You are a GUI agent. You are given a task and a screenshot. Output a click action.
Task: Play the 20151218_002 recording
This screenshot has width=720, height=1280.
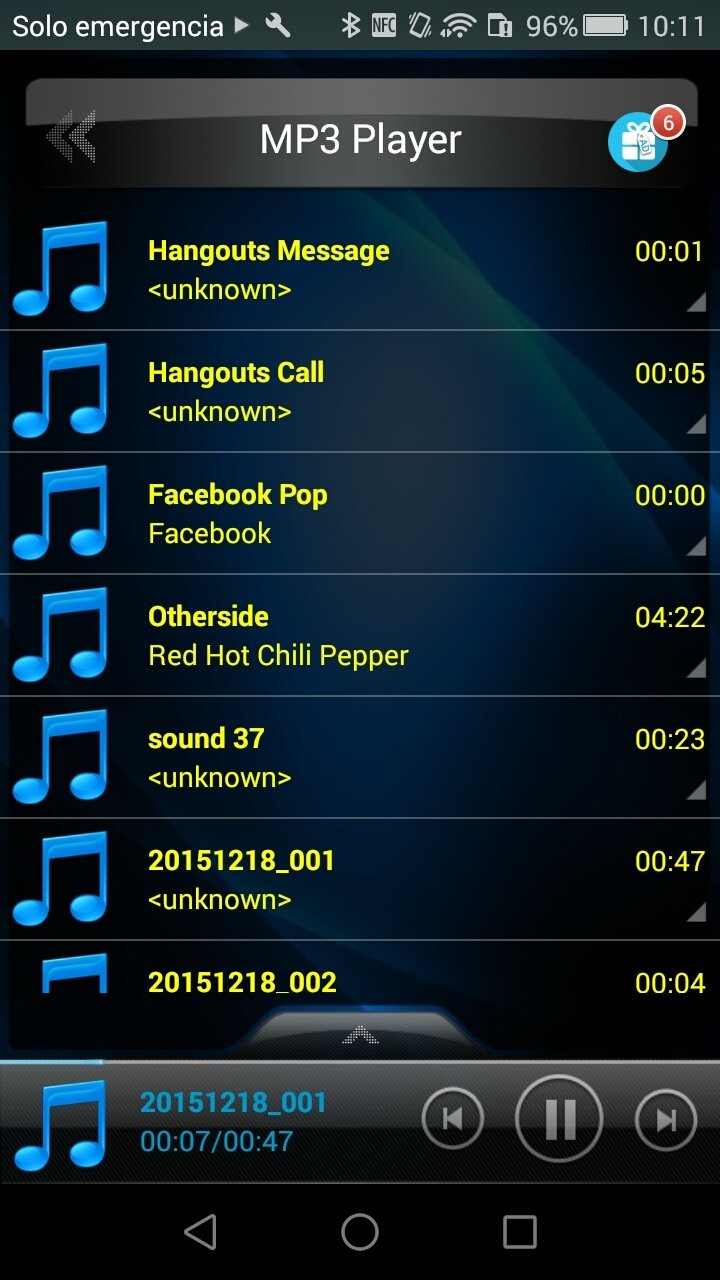click(360, 968)
